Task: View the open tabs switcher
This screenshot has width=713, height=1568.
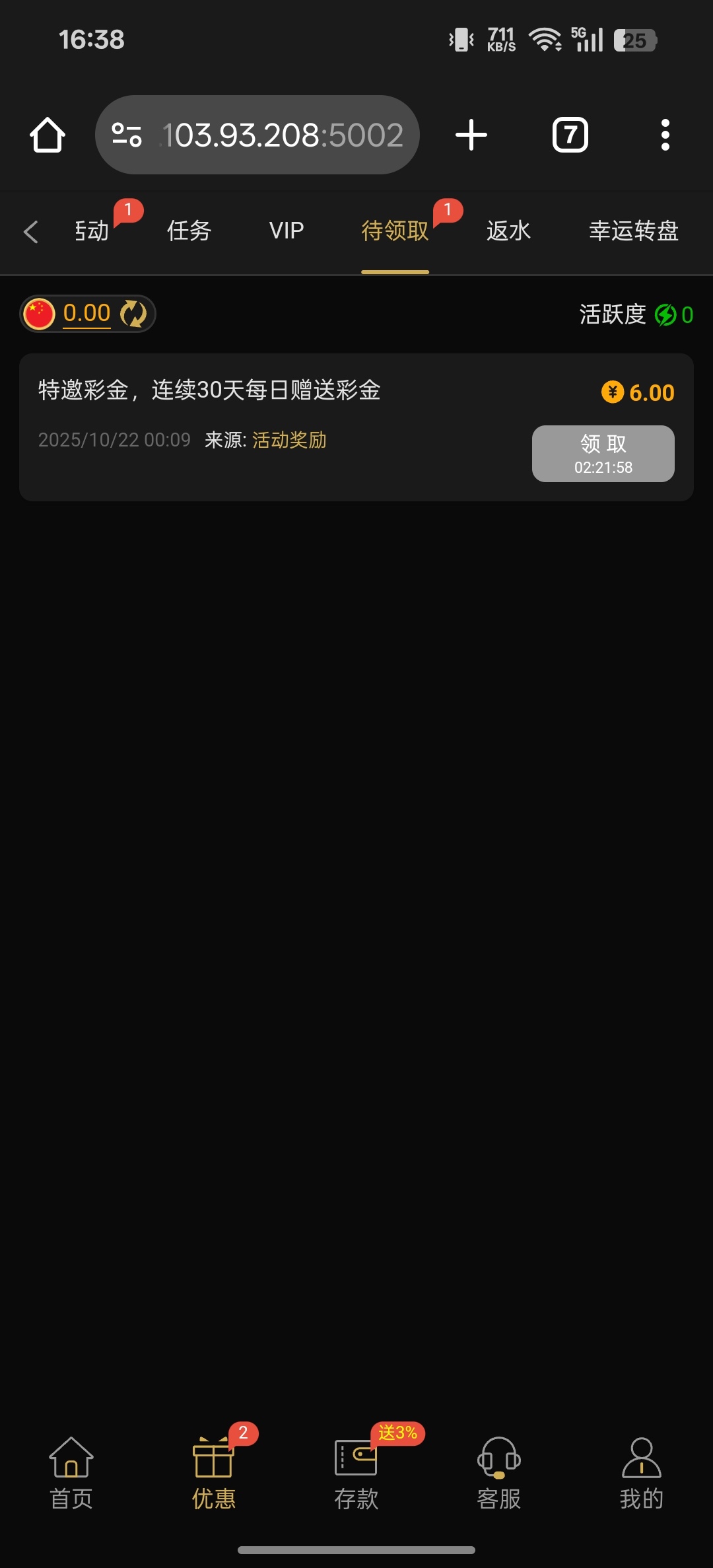Action: click(x=570, y=135)
